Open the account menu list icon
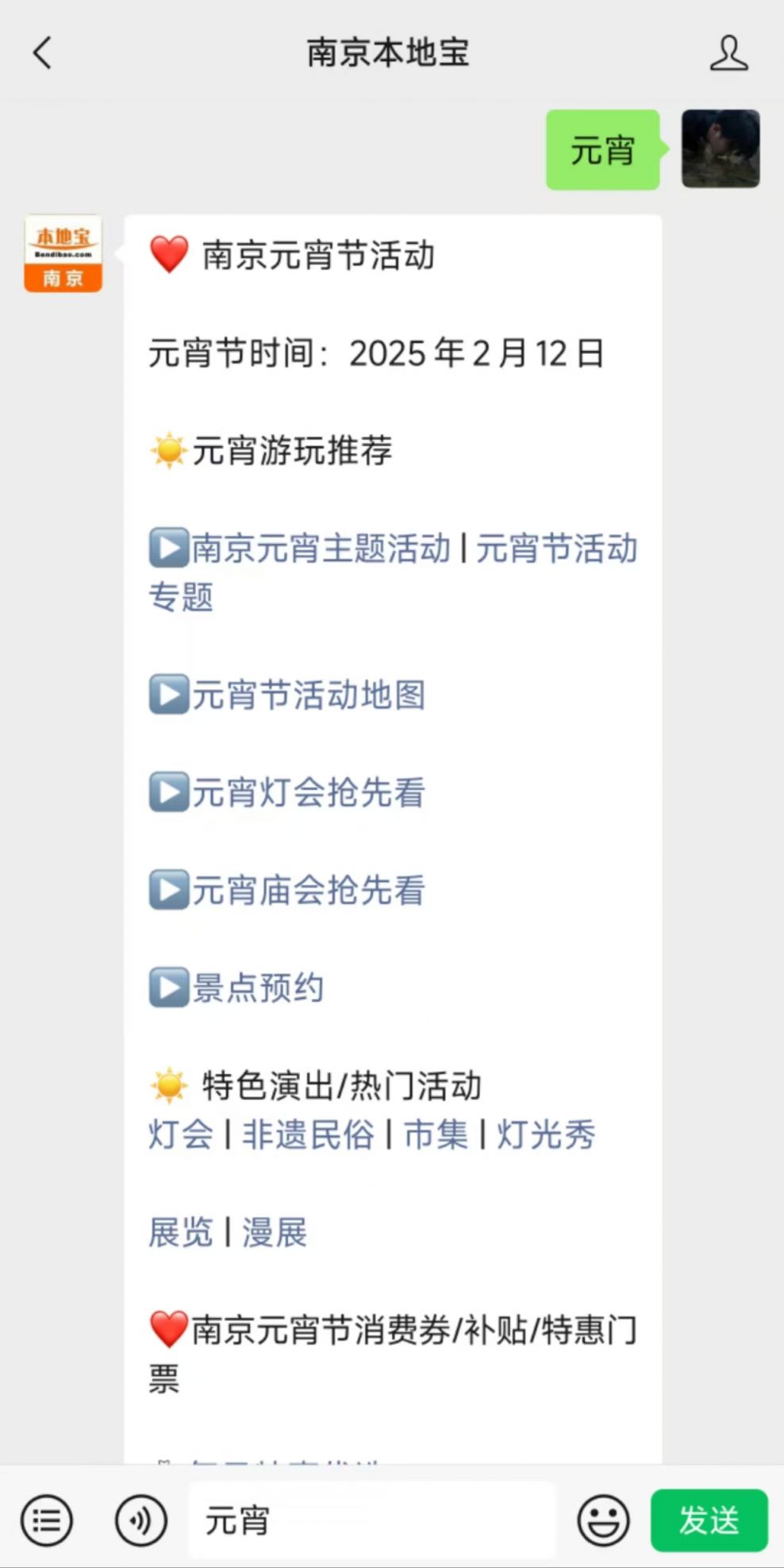Image resolution: width=784 pixels, height=1568 pixels. [47, 1520]
